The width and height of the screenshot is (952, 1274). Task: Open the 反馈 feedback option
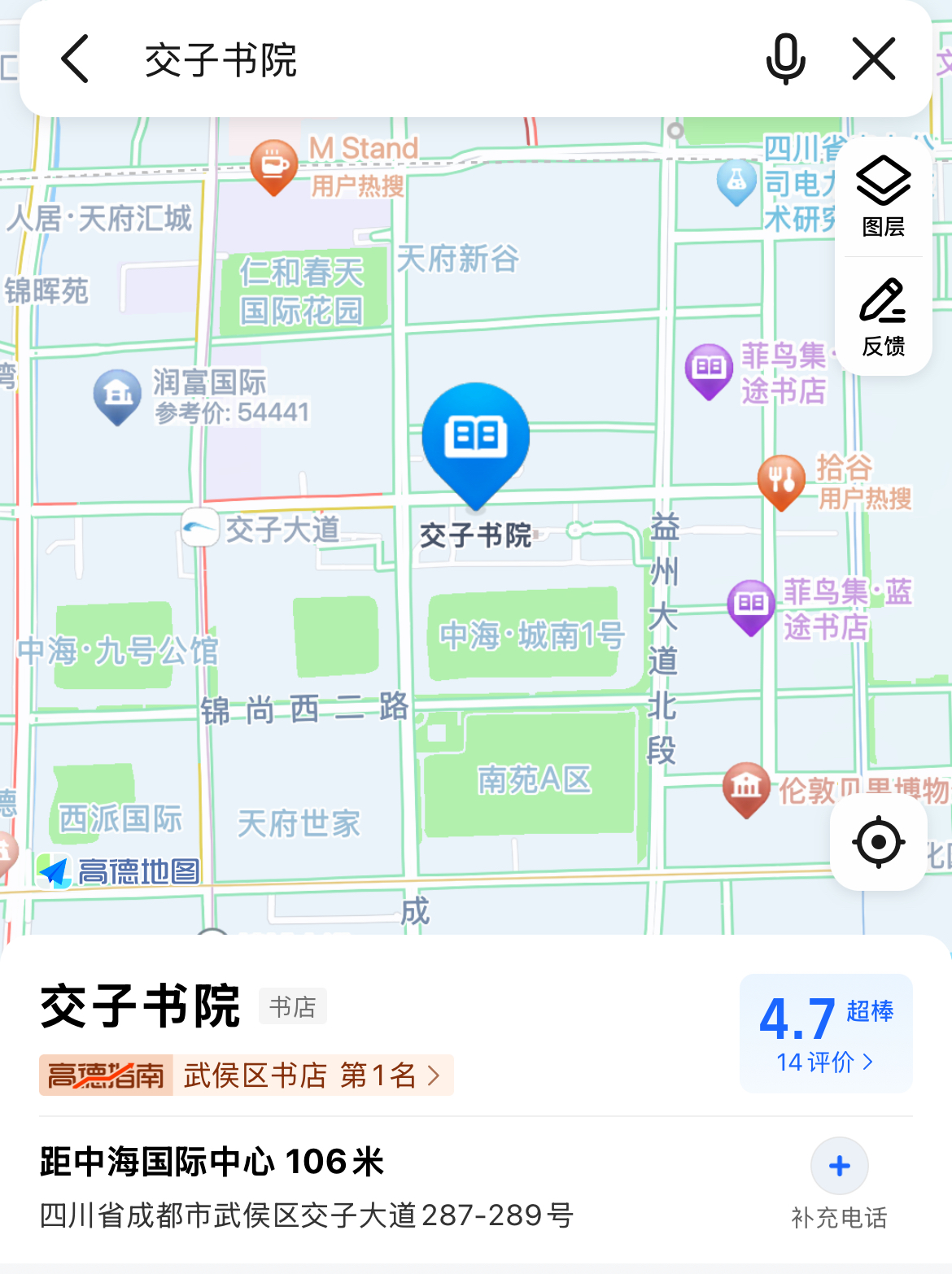[884, 317]
